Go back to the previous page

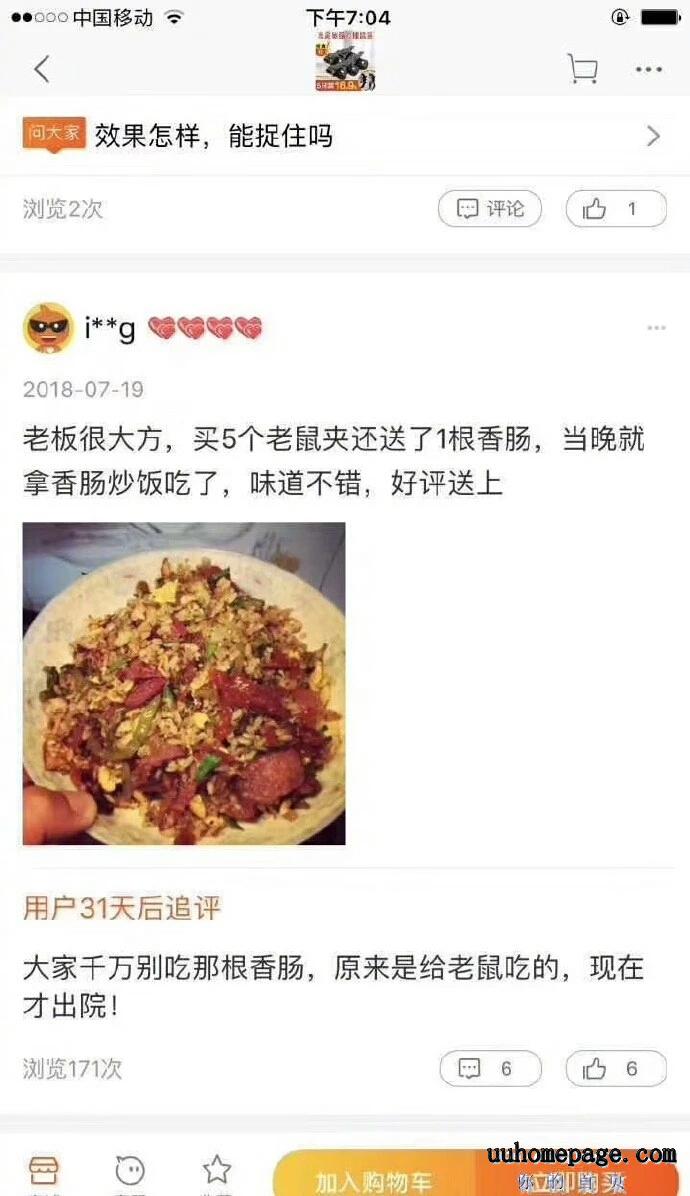[42, 69]
